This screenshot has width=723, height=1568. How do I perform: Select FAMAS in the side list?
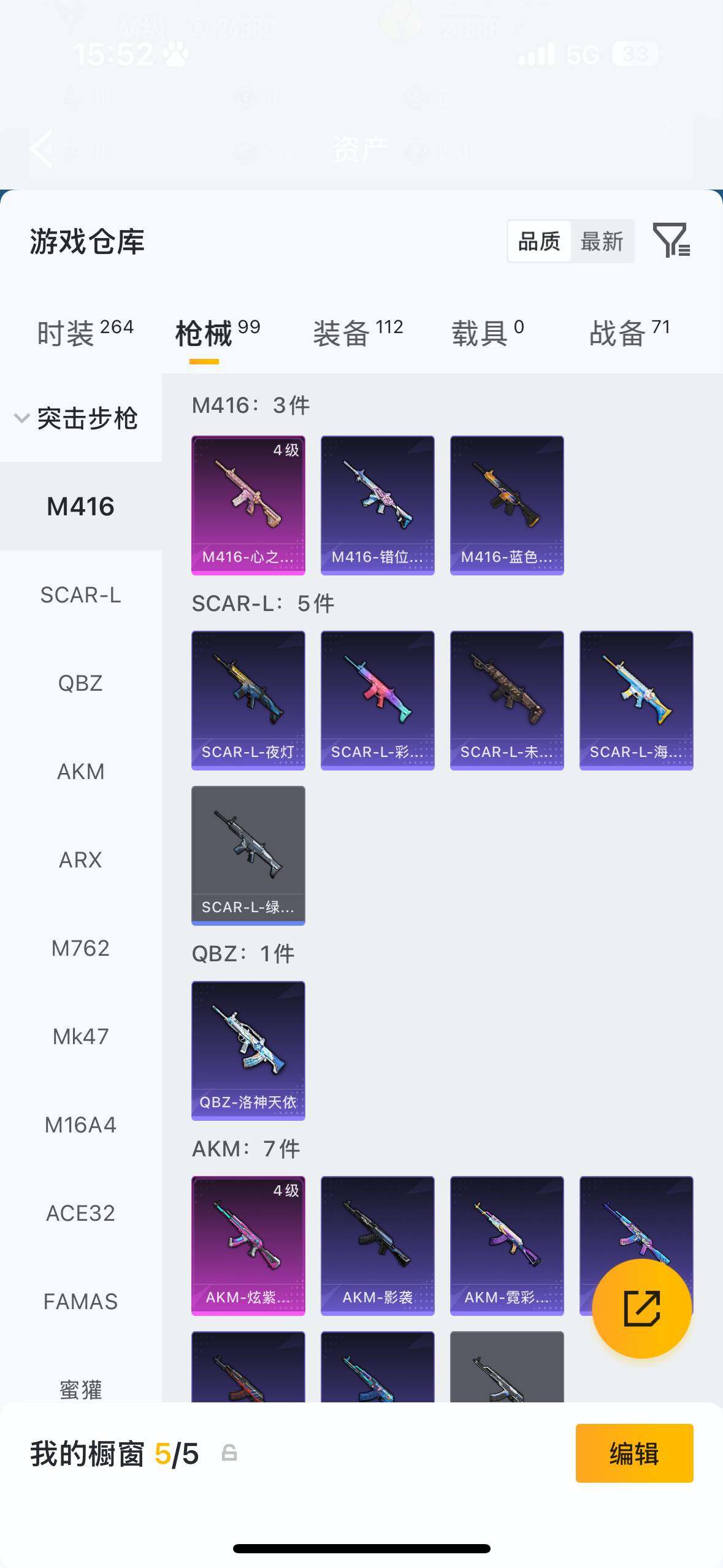point(80,1302)
